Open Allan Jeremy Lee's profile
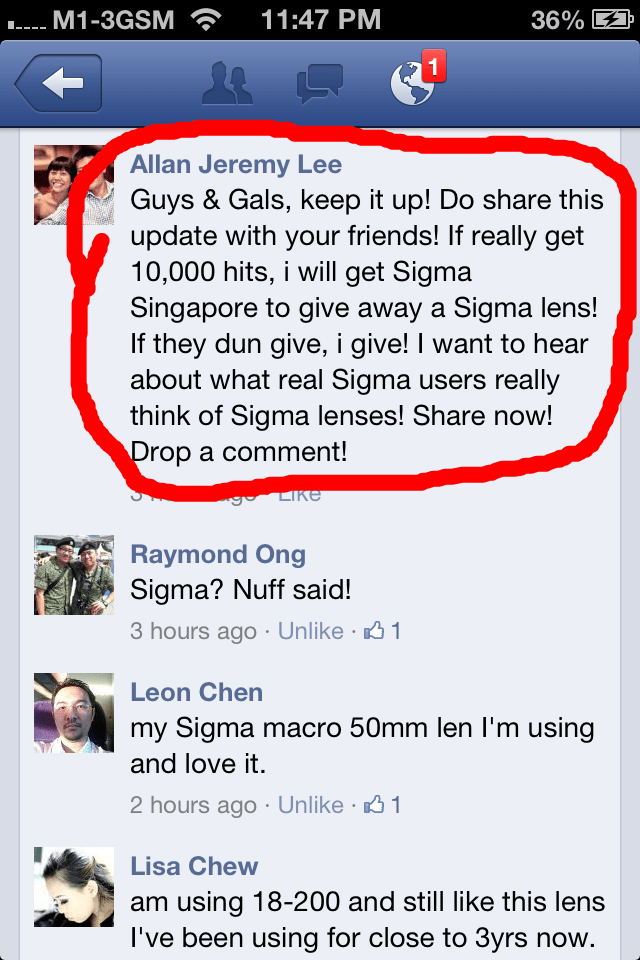Image resolution: width=640 pixels, height=960 pixels. point(236,165)
